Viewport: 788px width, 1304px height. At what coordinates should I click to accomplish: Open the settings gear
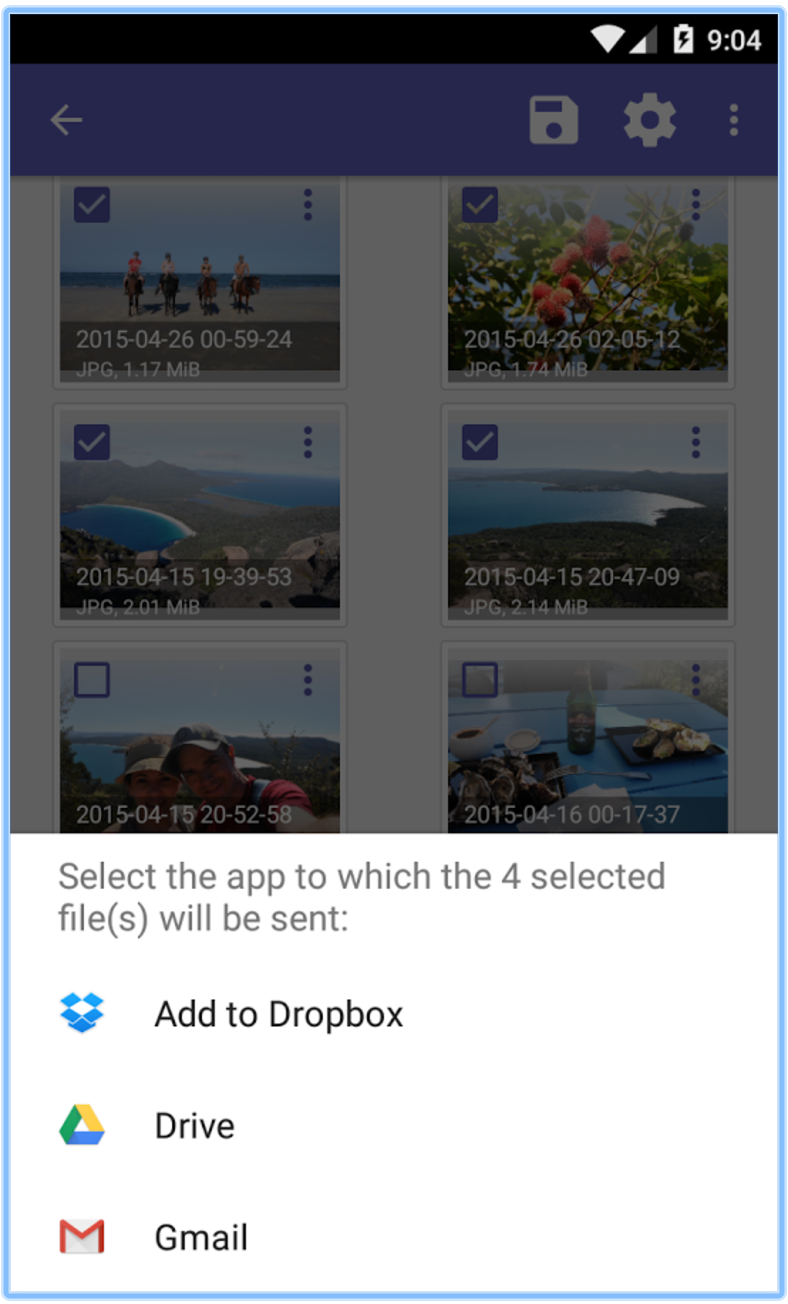(650, 121)
